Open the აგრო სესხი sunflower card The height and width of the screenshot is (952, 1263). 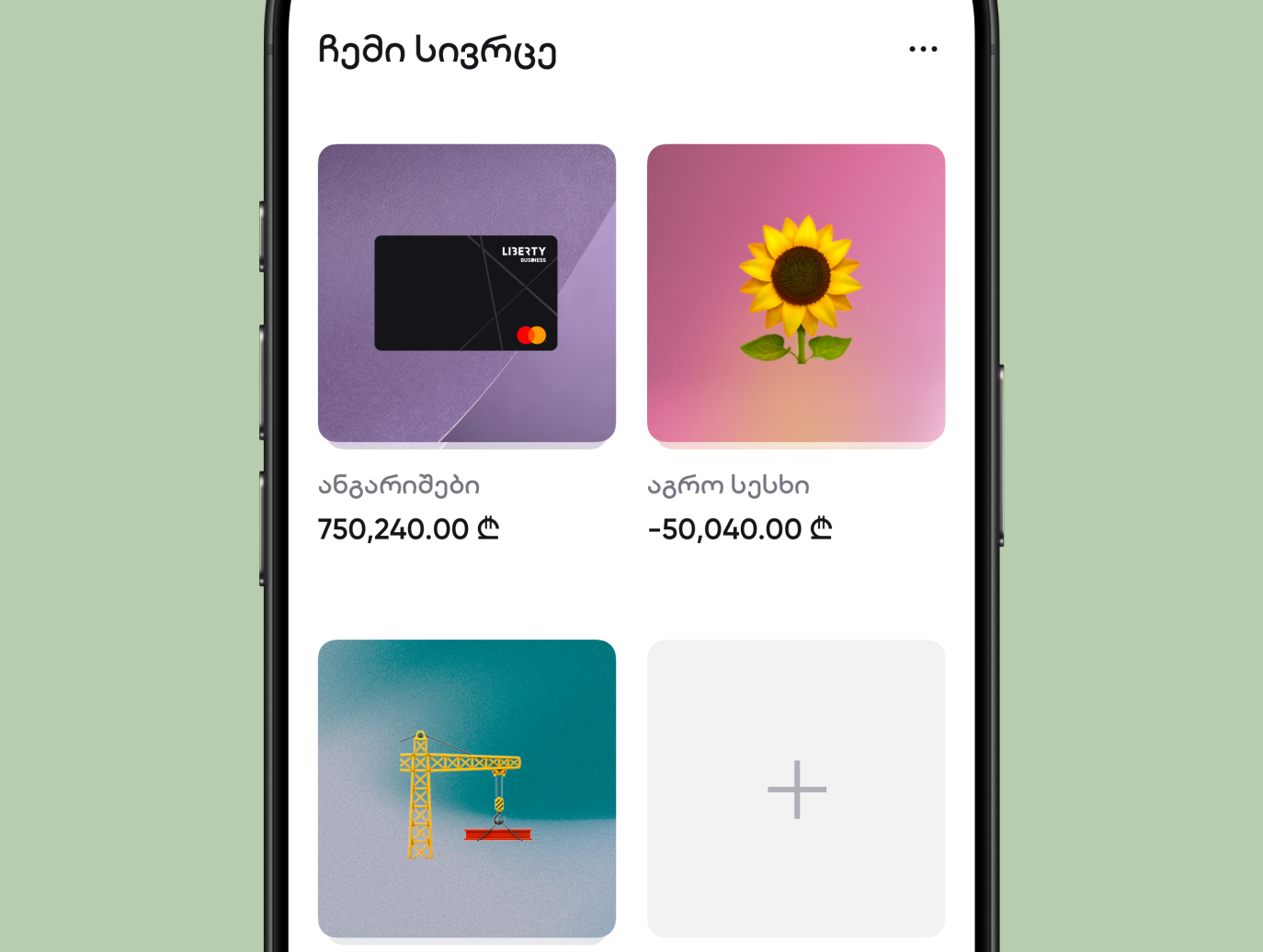[796, 293]
